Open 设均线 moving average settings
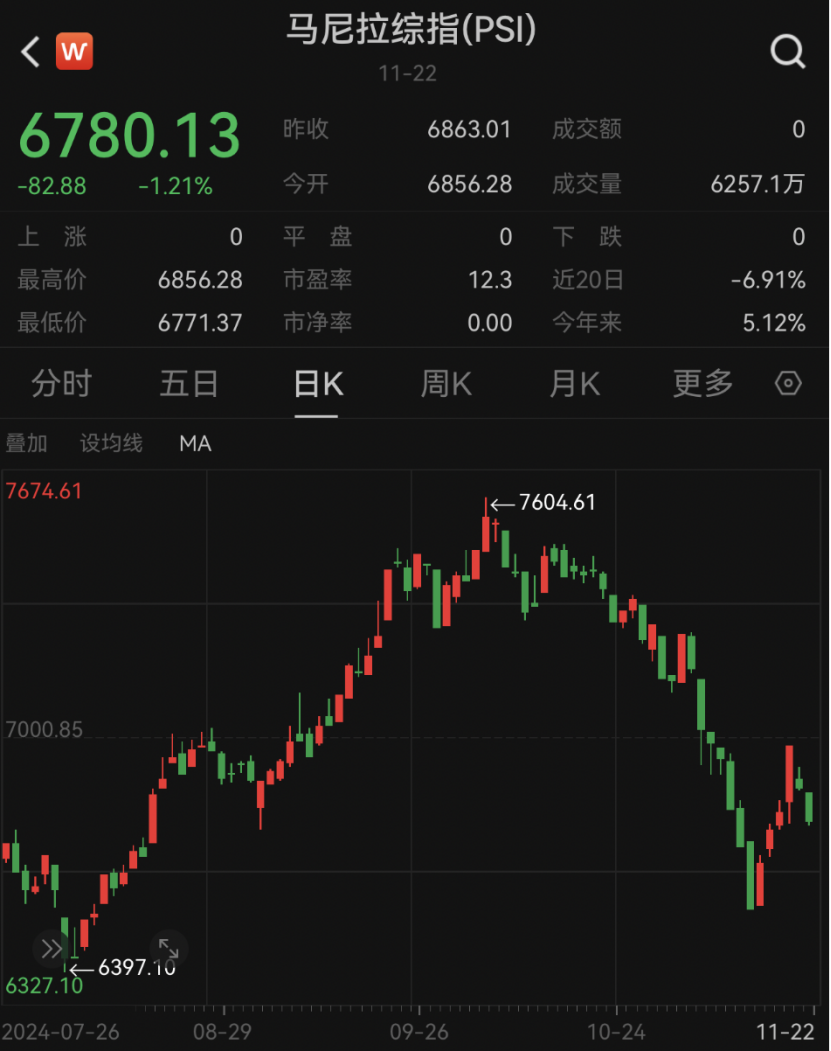Image resolution: width=831 pixels, height=1051 pixels. pyautogui.click(x=111, y=443)
